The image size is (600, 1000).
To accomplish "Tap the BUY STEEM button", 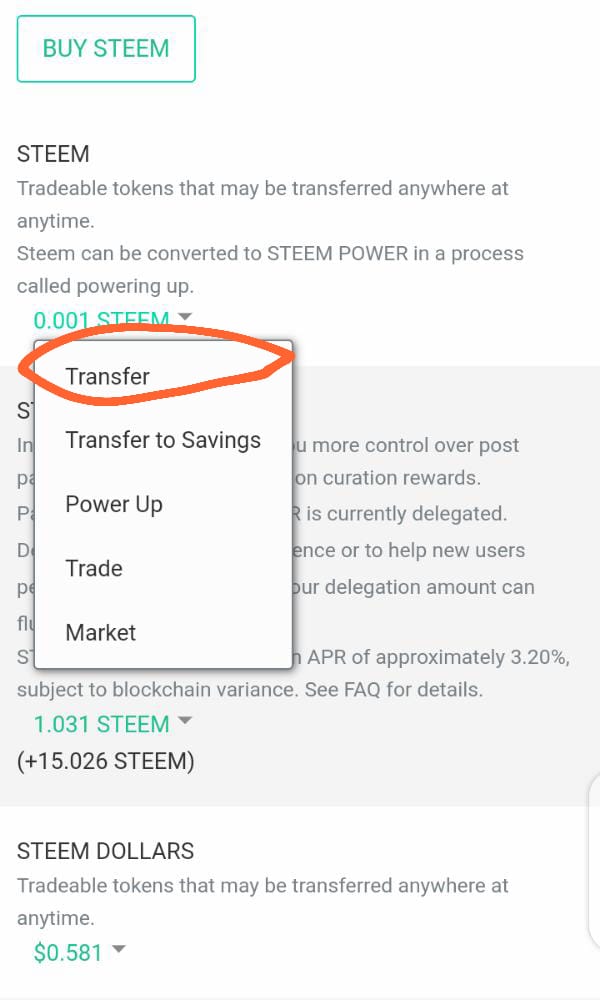I will pos(106,49).
